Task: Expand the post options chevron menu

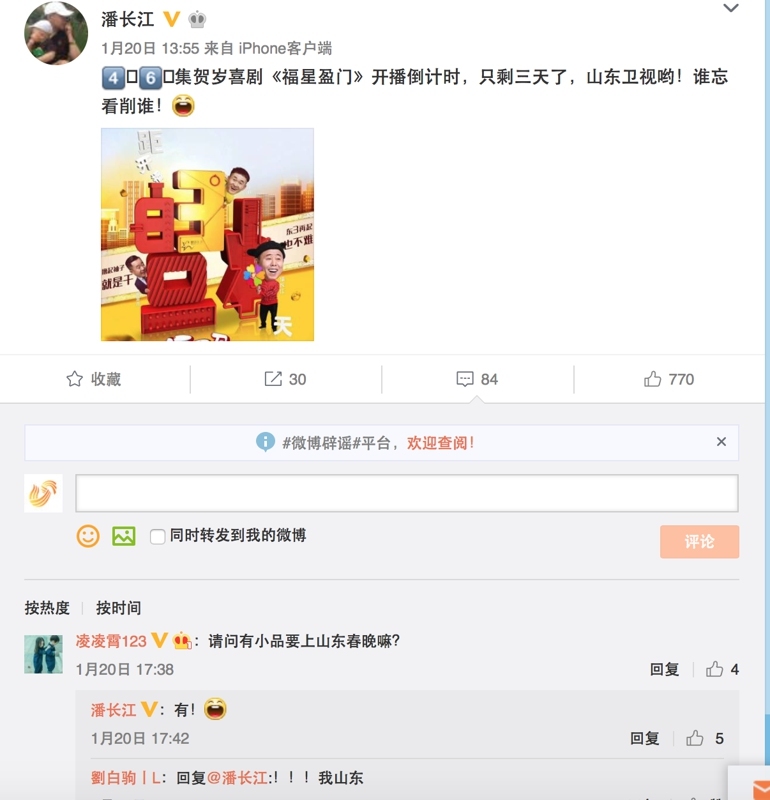Action: (731, 9)
